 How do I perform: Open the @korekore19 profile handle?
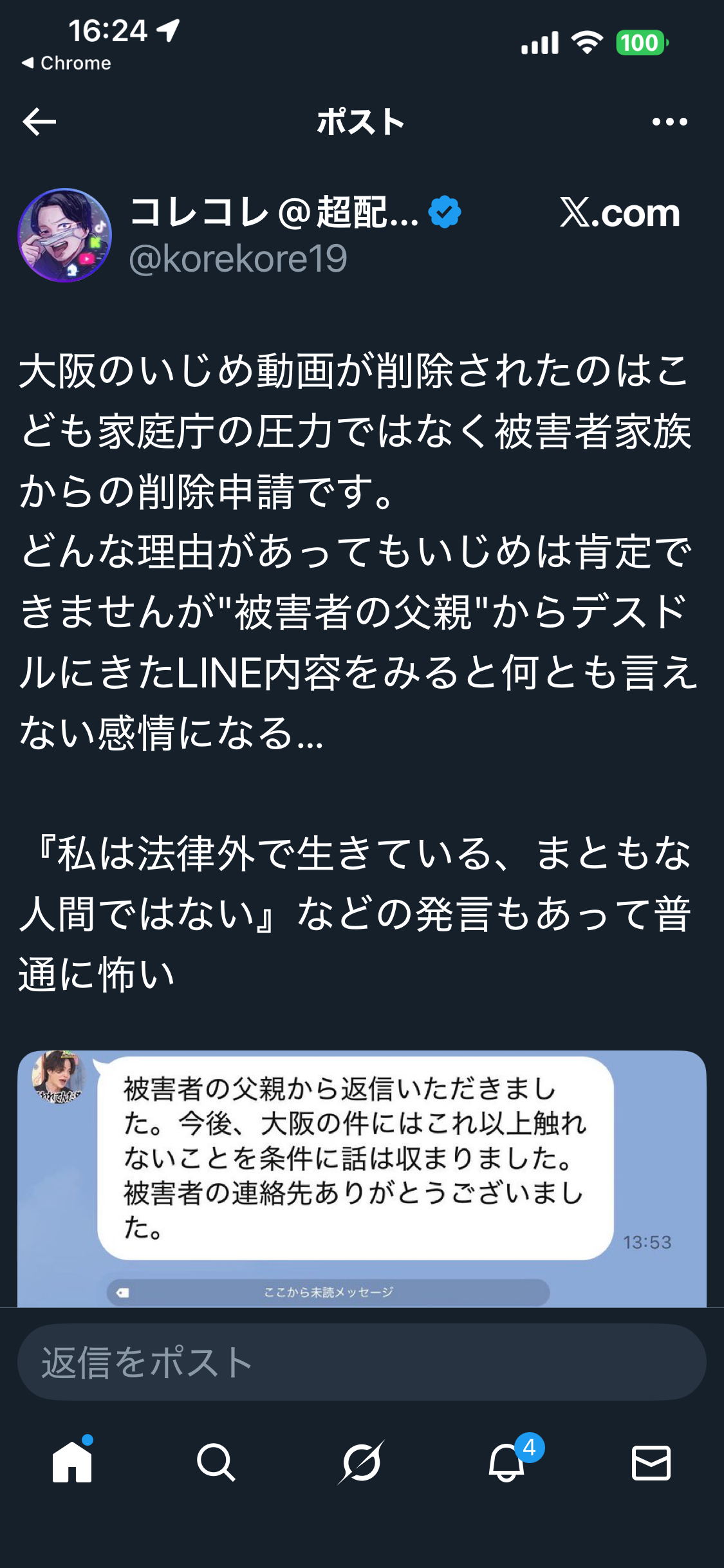pyautogui.click(x=237, y=259)
